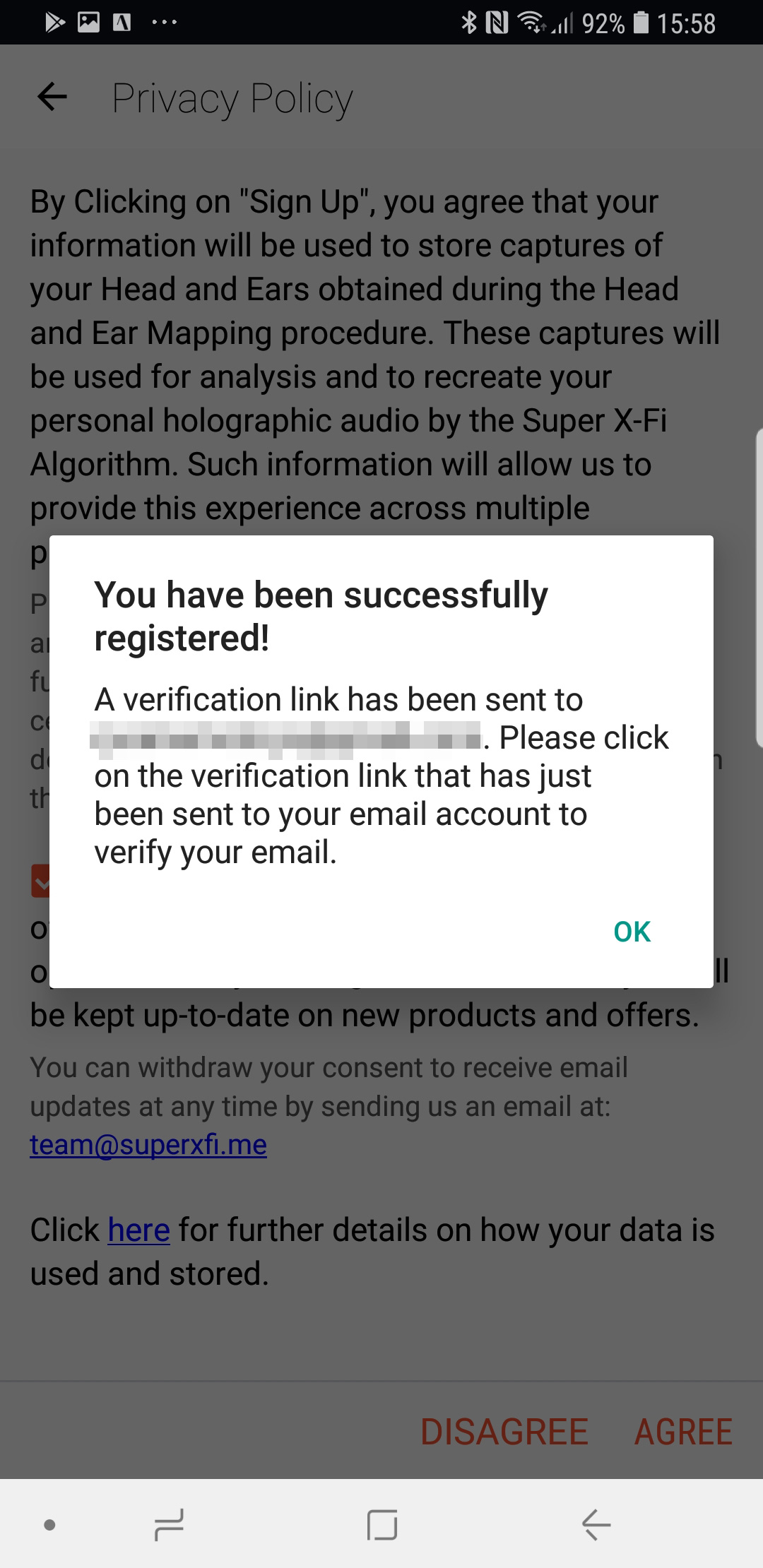
Task: Go back from Privacy Policy page
Action: pyautogui.click(x=52, y=97)
